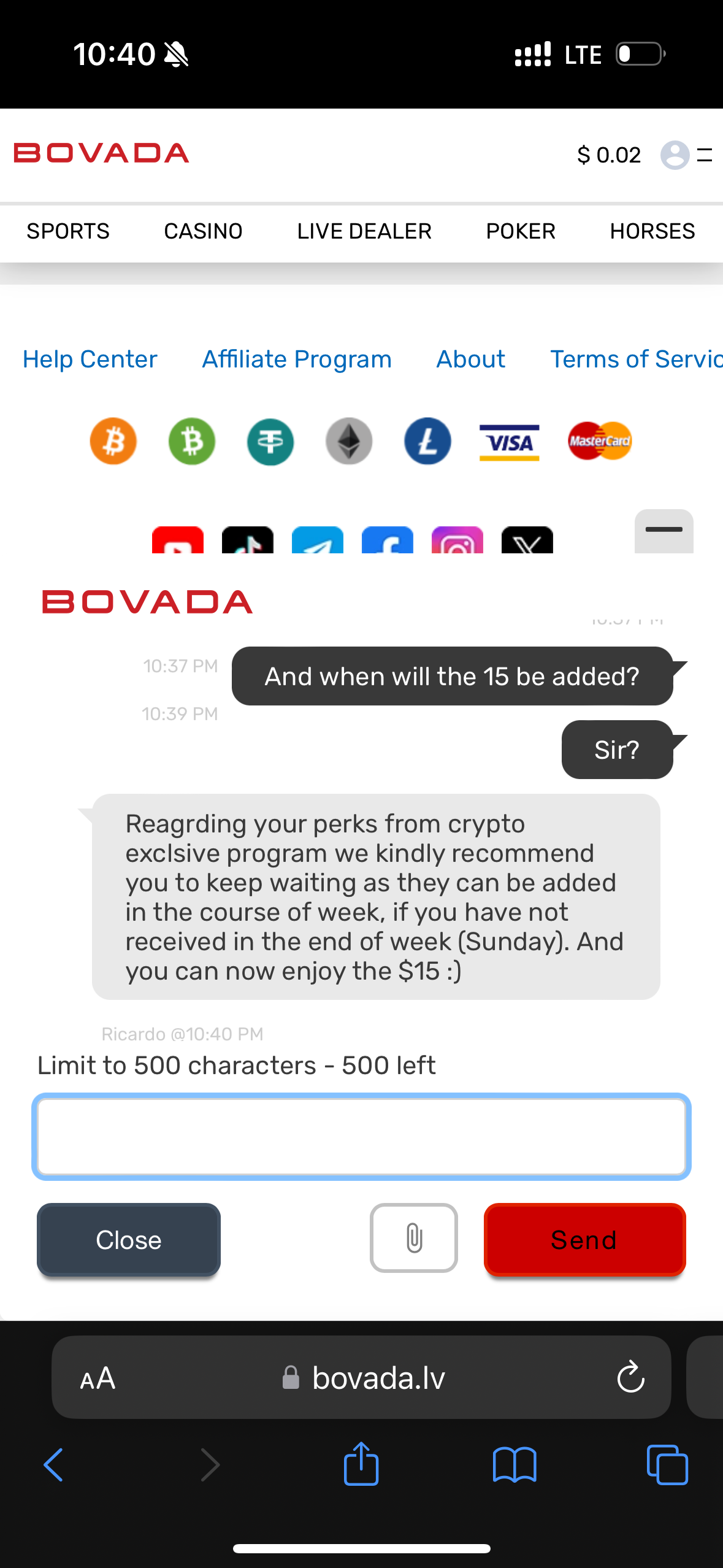This screenshot has height=1568, width=723.
Task: Open the Poker section
Action: coord(520,231)
